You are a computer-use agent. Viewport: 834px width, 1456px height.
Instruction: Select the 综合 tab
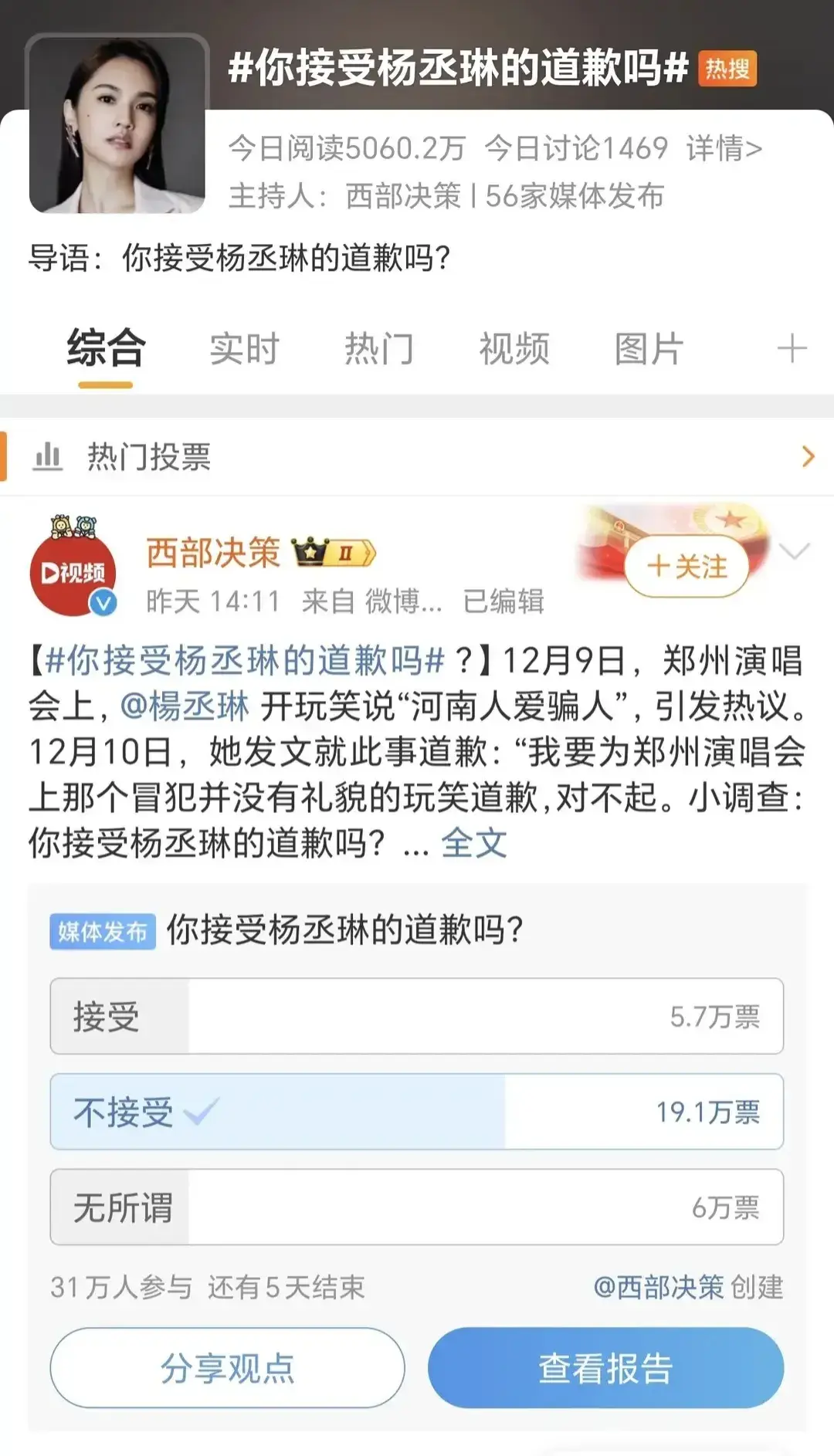tap(106, 347)
